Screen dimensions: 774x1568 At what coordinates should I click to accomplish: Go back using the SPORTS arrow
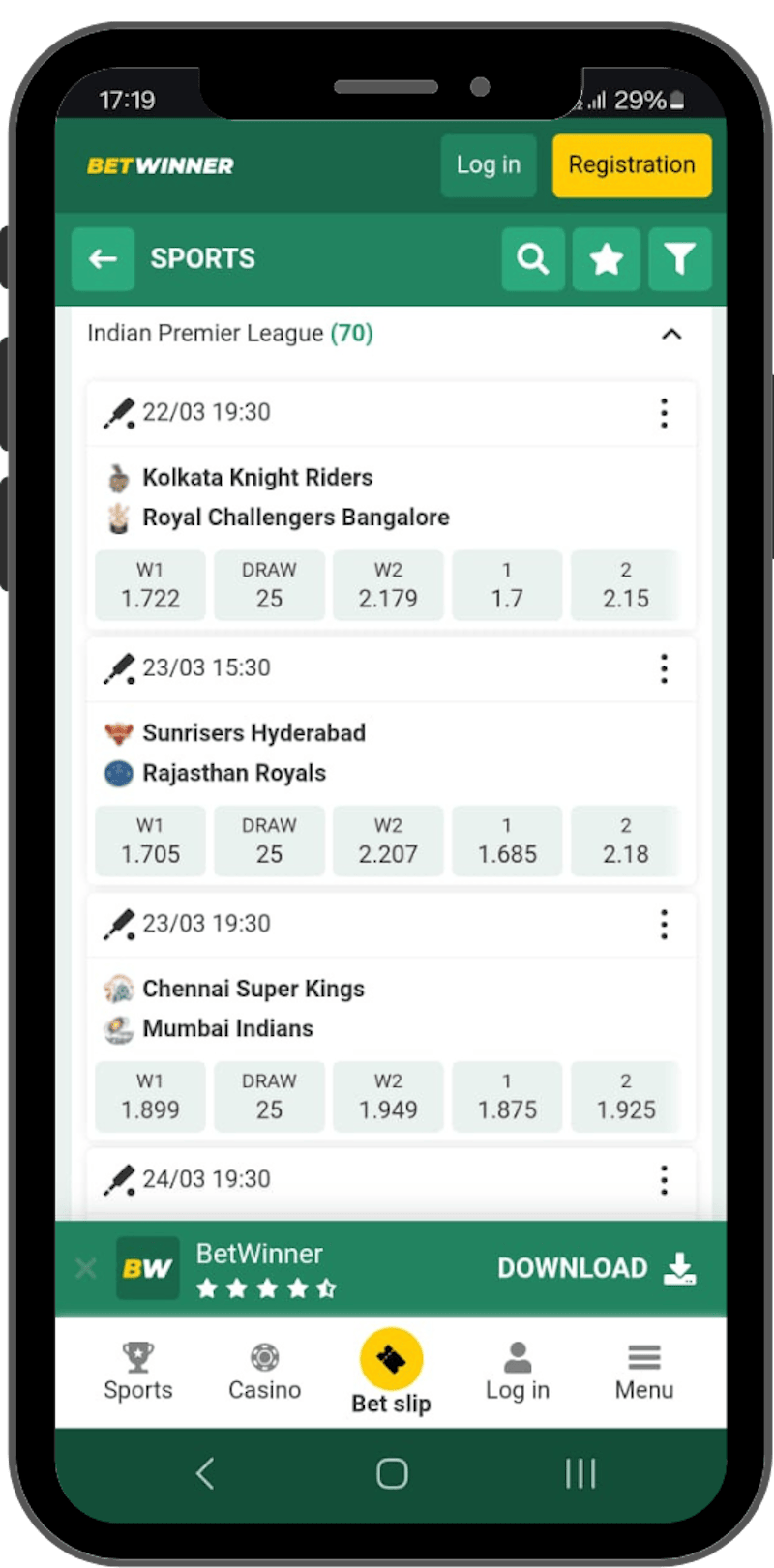103,259
